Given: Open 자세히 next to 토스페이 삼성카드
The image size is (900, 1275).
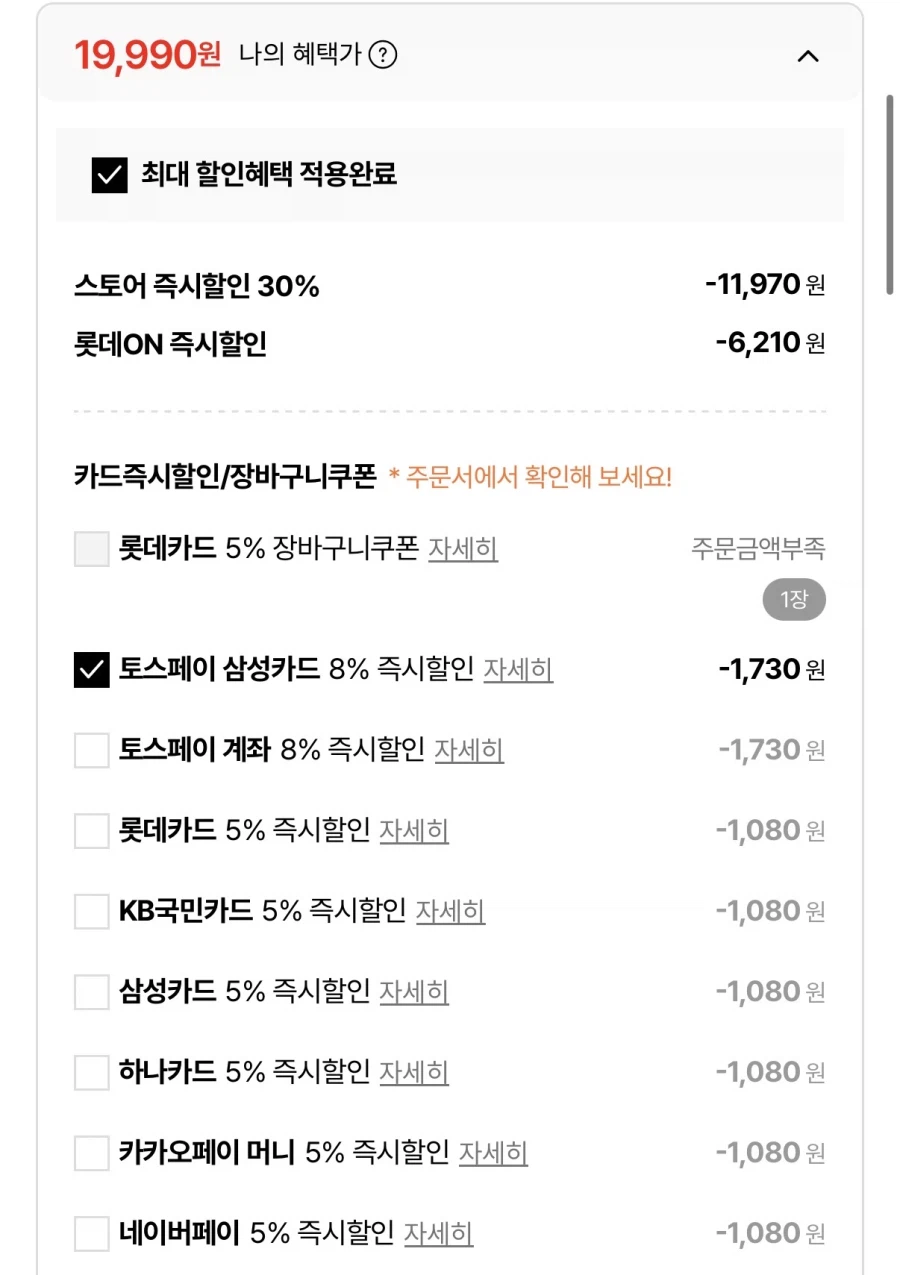Looking at the screenshot, I should 518,671.
